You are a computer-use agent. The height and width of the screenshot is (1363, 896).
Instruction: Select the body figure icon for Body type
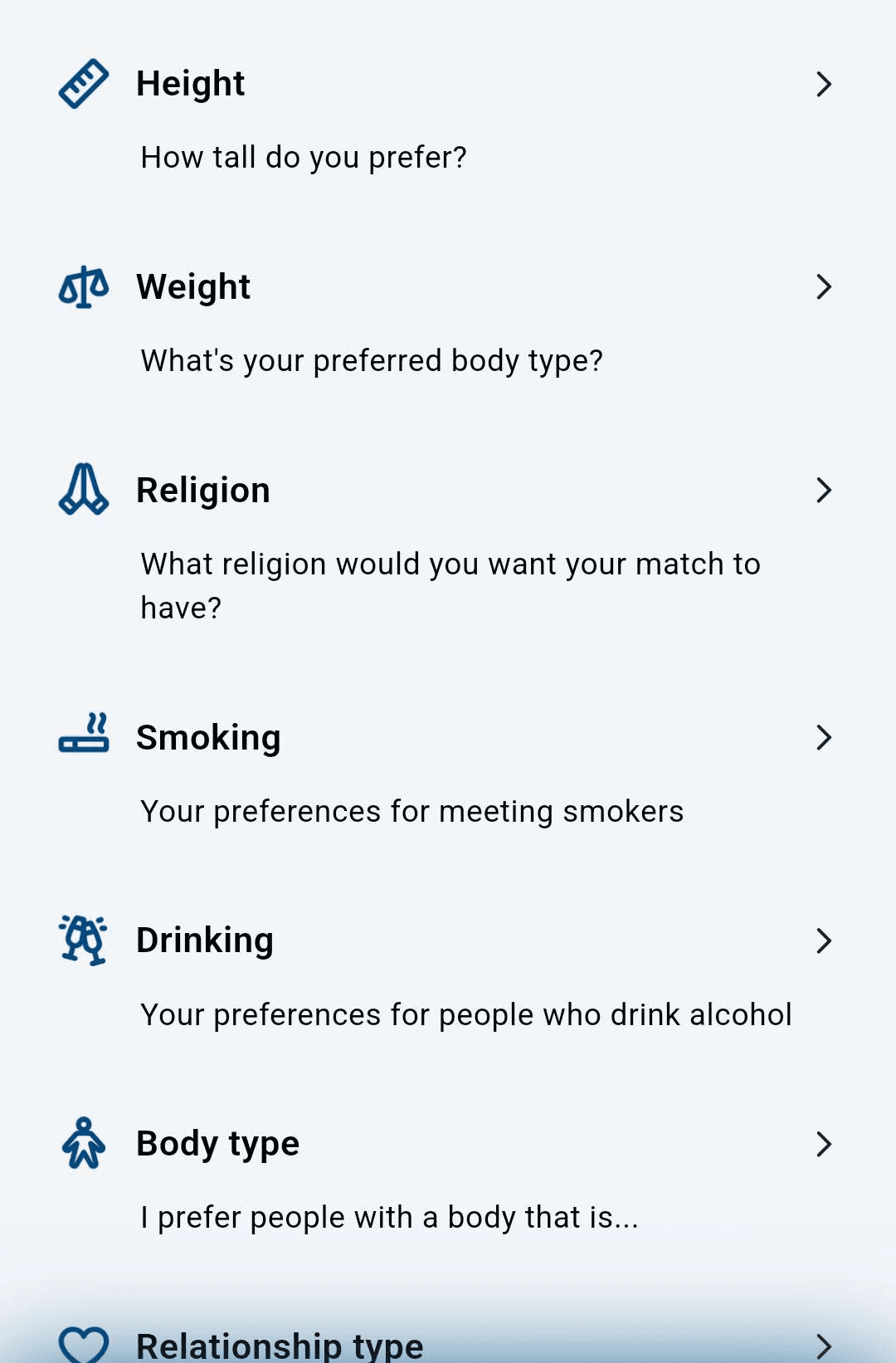[x=83, y=1144]
